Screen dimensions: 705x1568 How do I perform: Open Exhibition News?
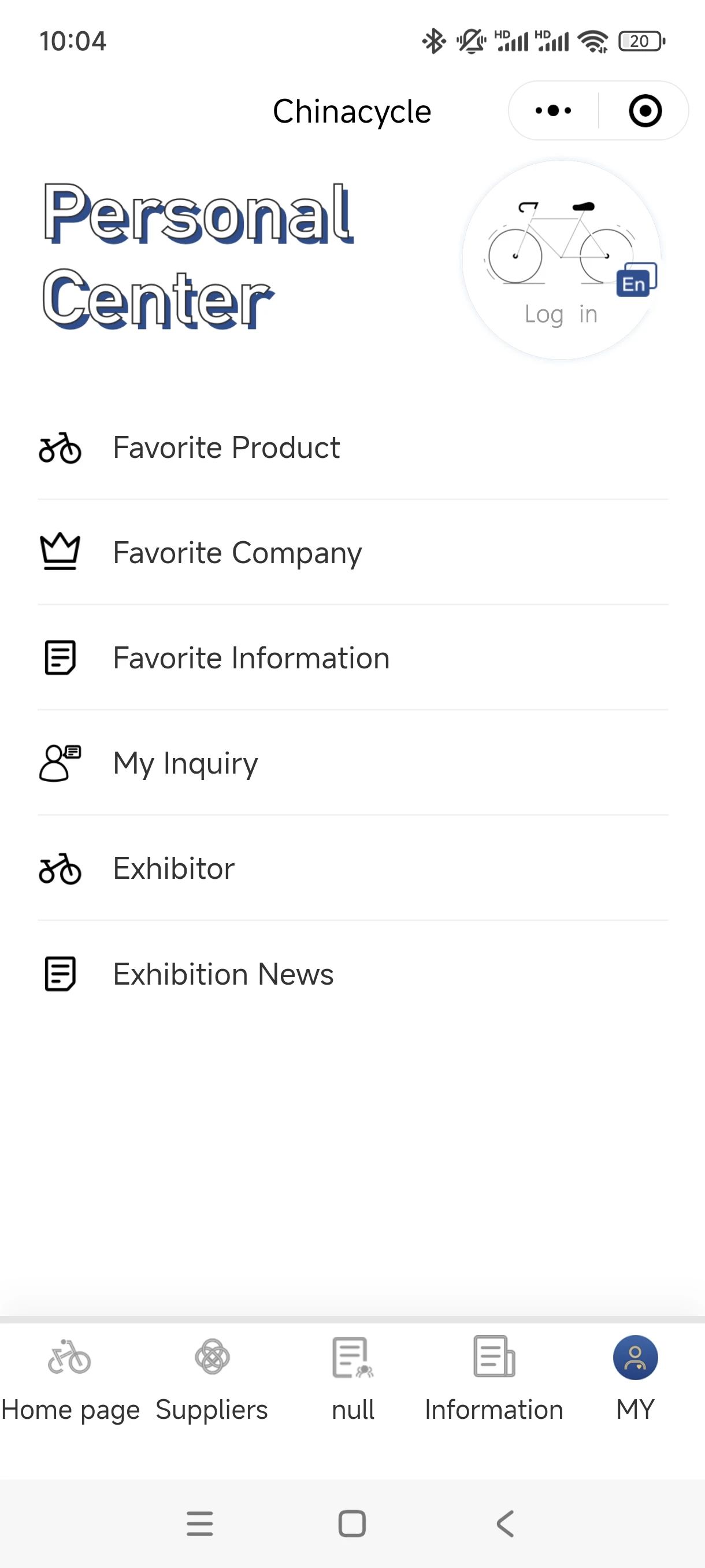click(353, 974)
